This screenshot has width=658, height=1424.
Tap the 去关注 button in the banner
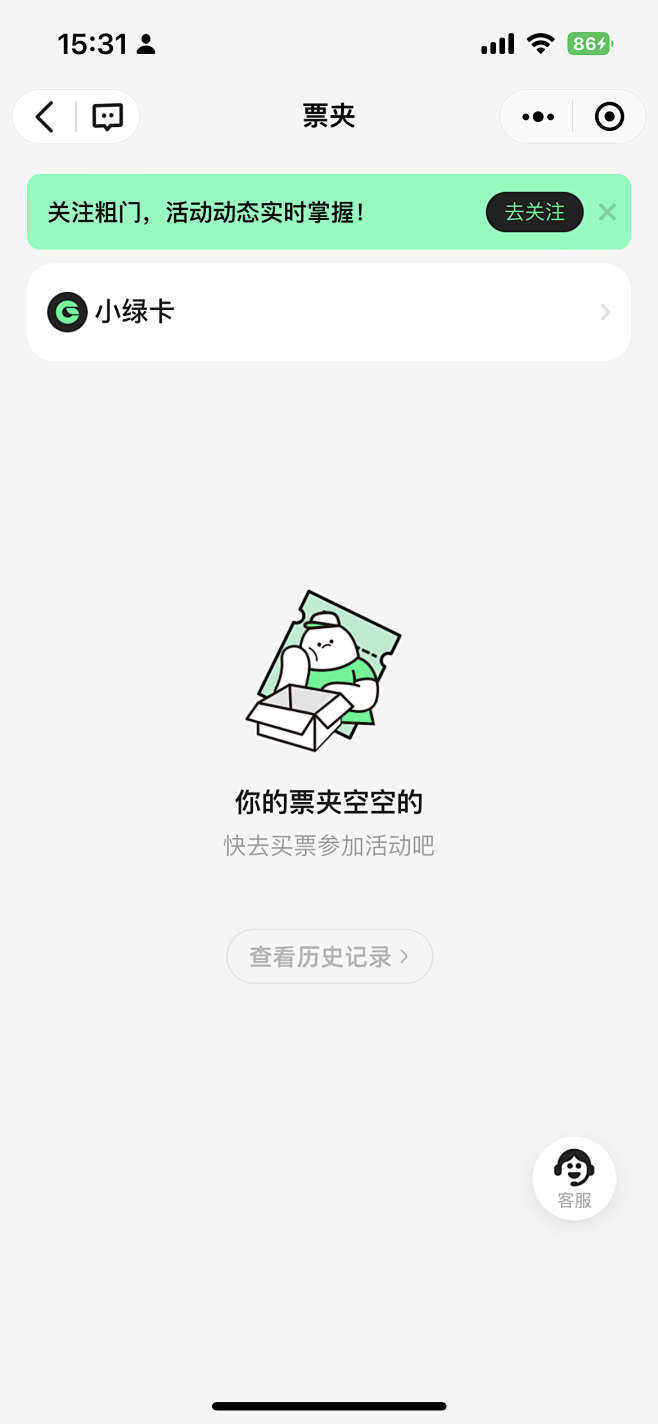(x=534, y=212)
